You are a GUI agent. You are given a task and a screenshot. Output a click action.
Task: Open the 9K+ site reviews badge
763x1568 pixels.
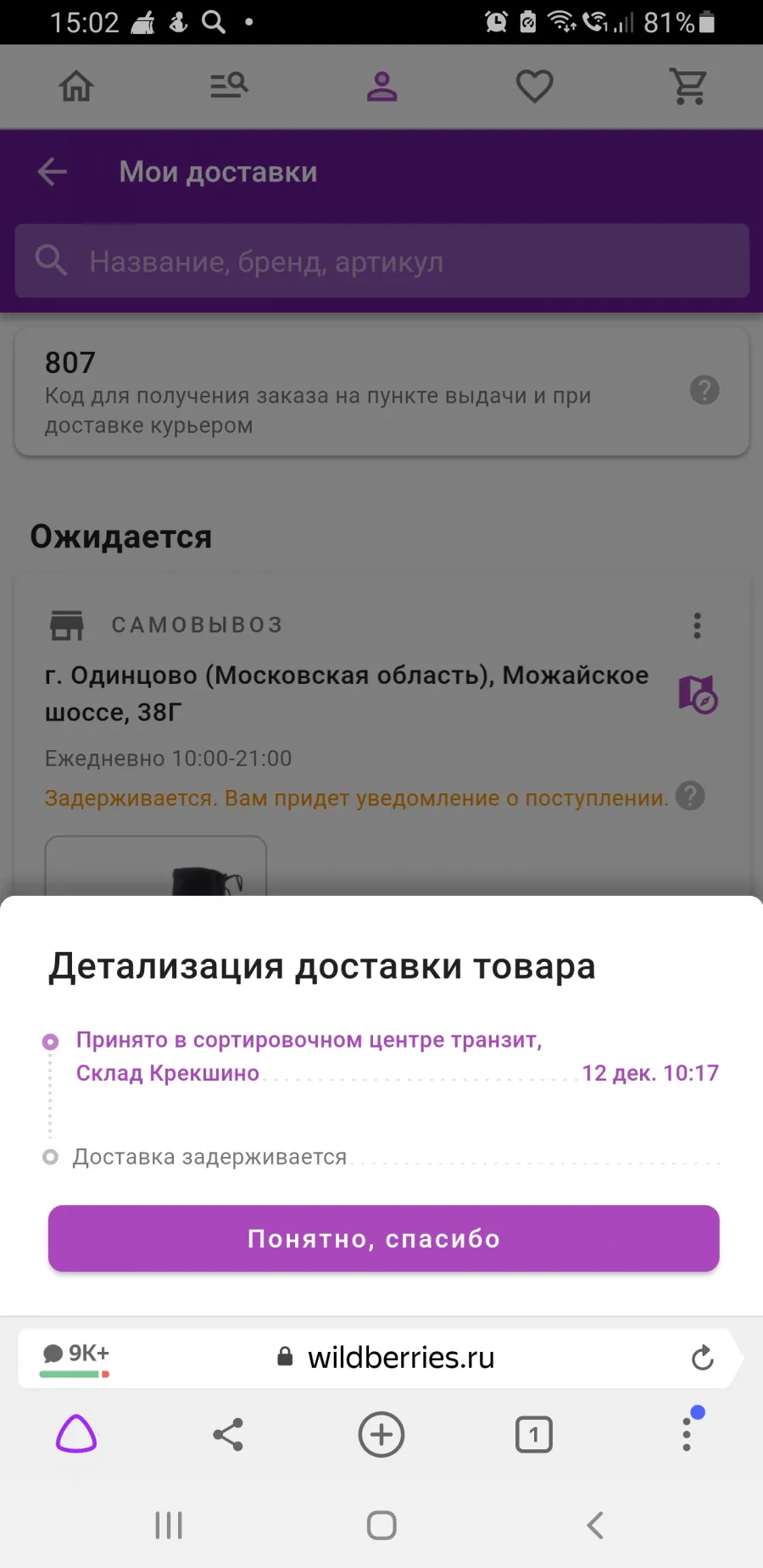[x=76, y=1357]
